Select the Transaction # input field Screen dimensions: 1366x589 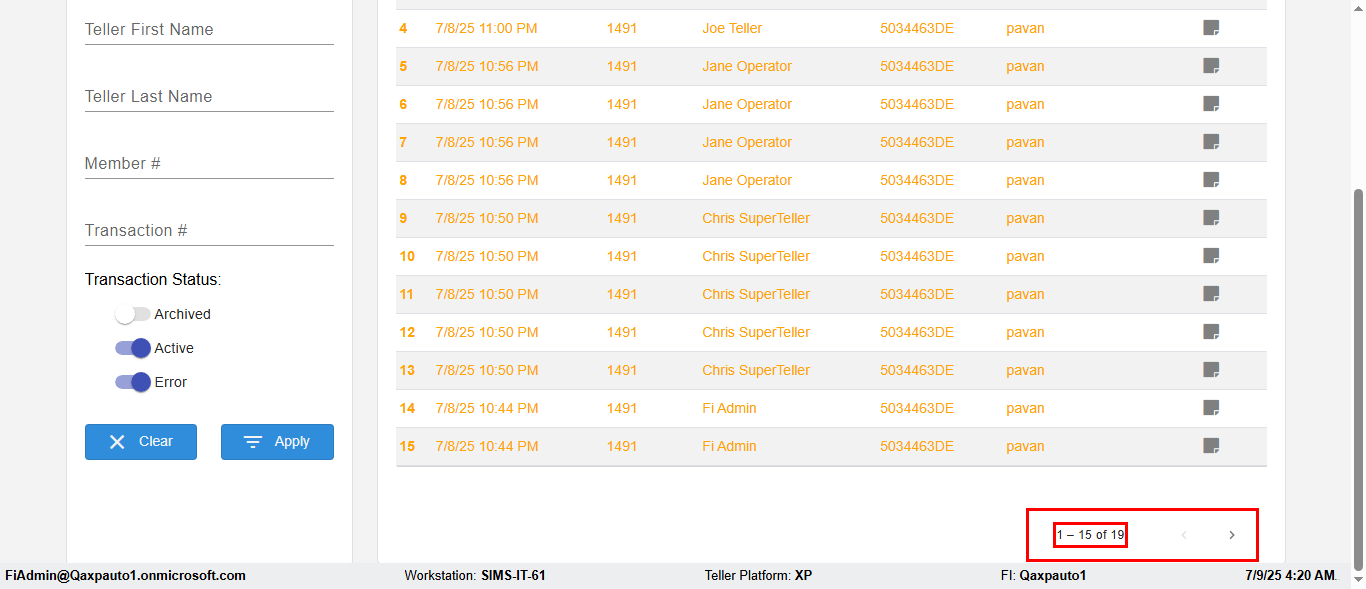point(208,231)
